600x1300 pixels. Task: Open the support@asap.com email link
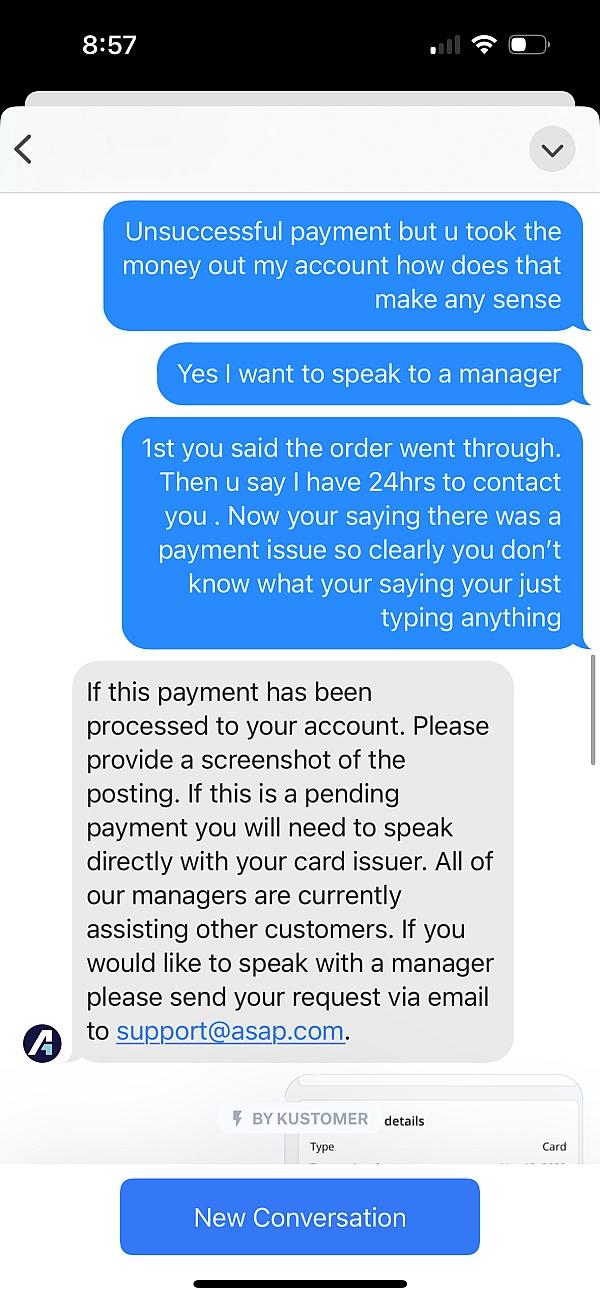coord(230,1031)
